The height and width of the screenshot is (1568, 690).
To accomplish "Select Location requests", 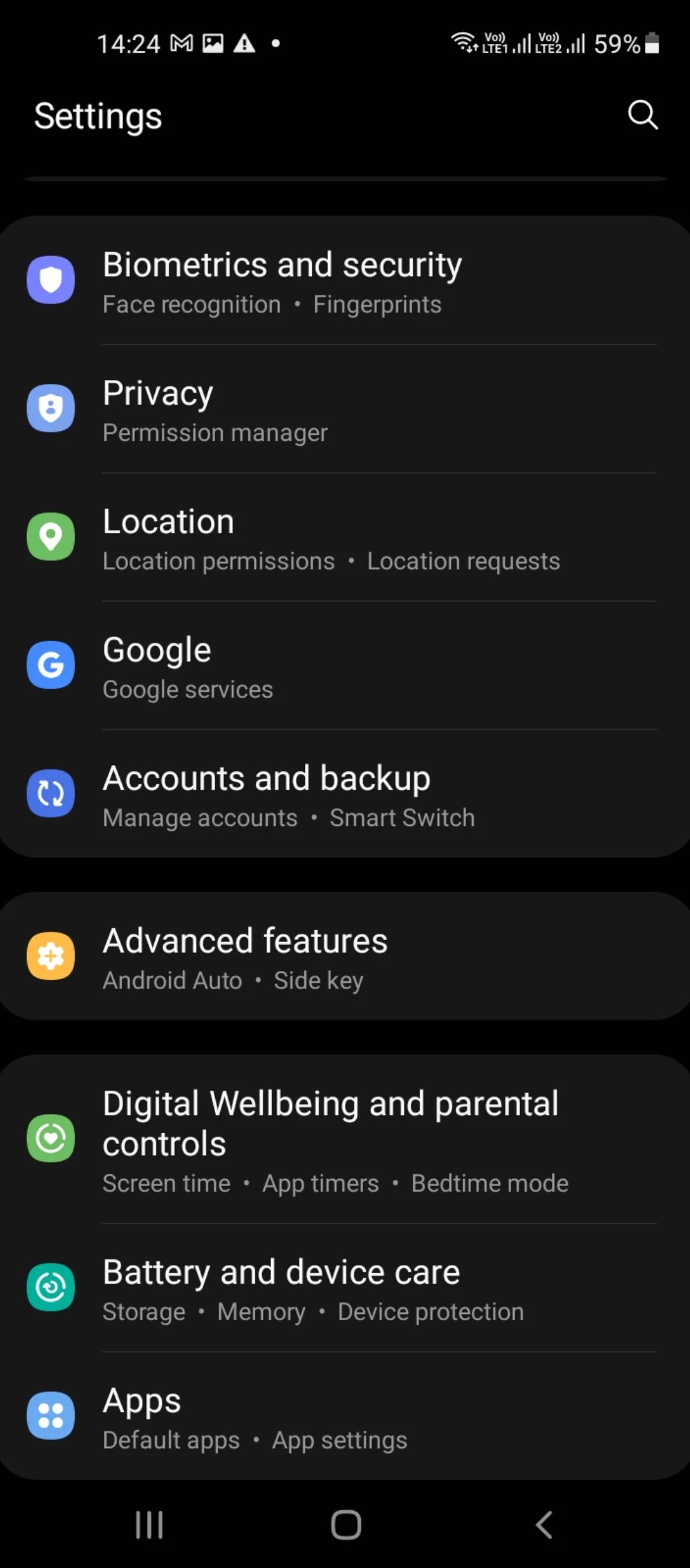I will point(464,561).
